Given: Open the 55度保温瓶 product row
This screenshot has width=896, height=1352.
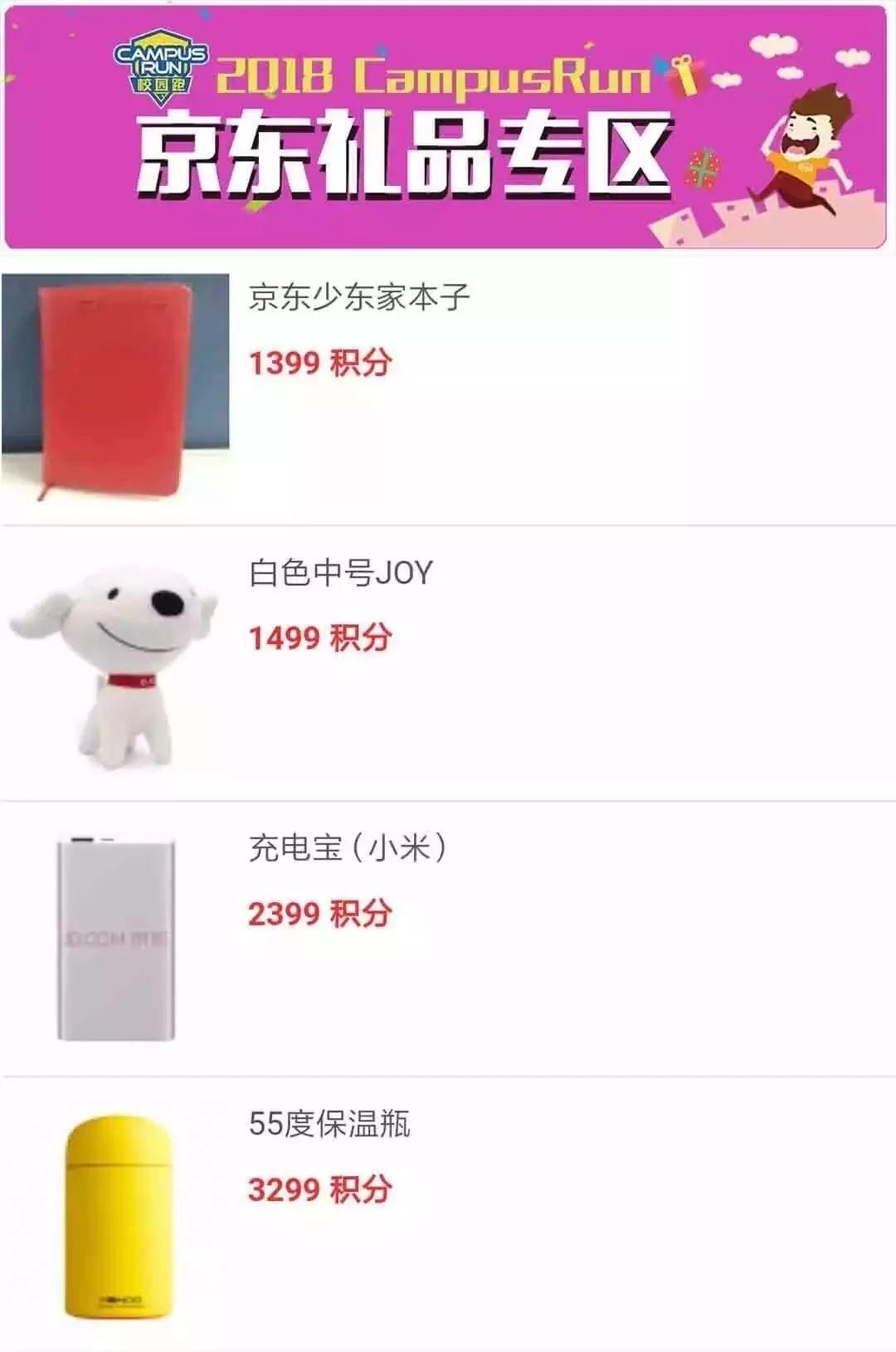Looking at the screenshot, I should (x=329, y=1124).
